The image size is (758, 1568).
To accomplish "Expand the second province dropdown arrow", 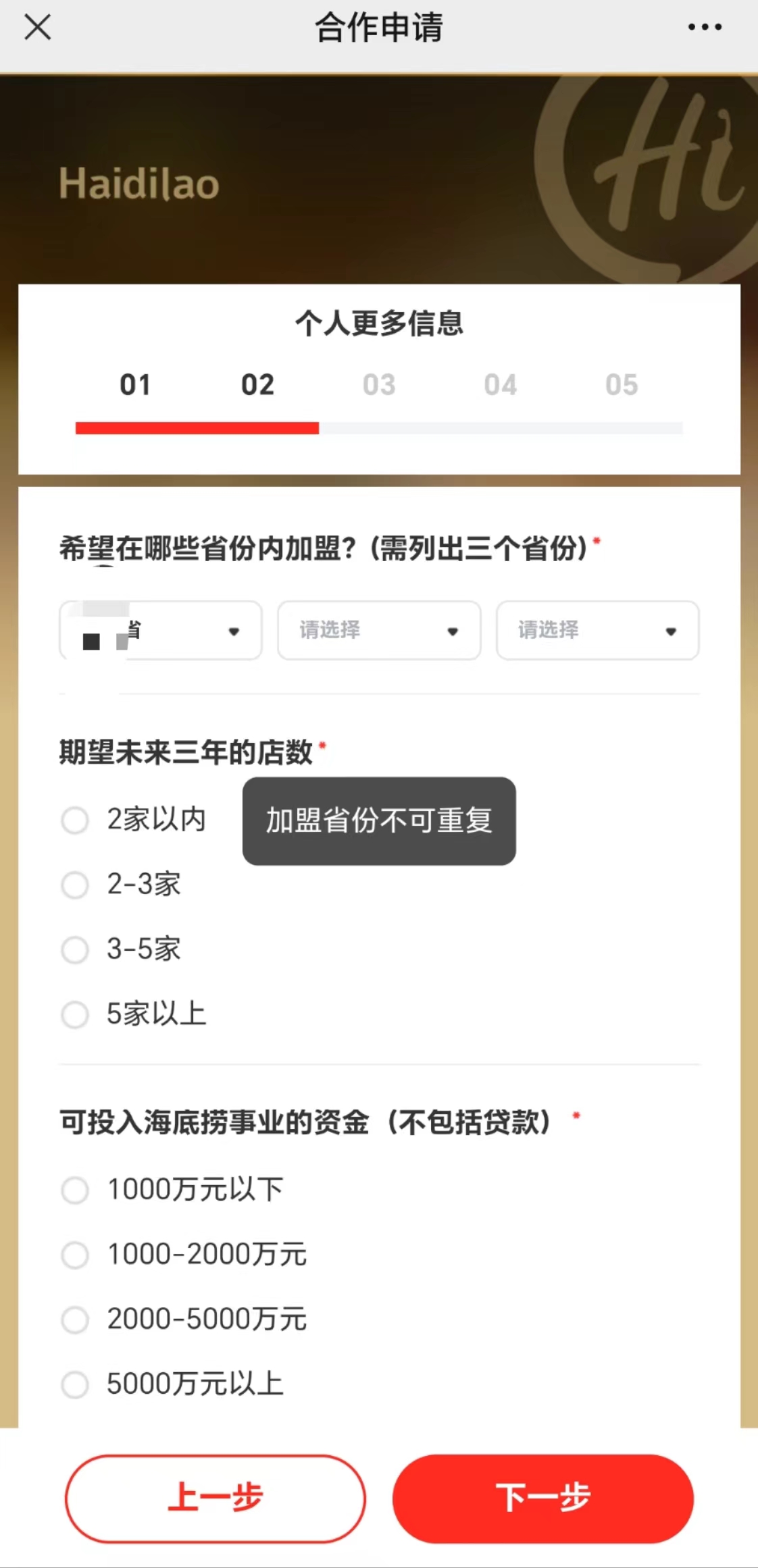I will click(452, 631).
